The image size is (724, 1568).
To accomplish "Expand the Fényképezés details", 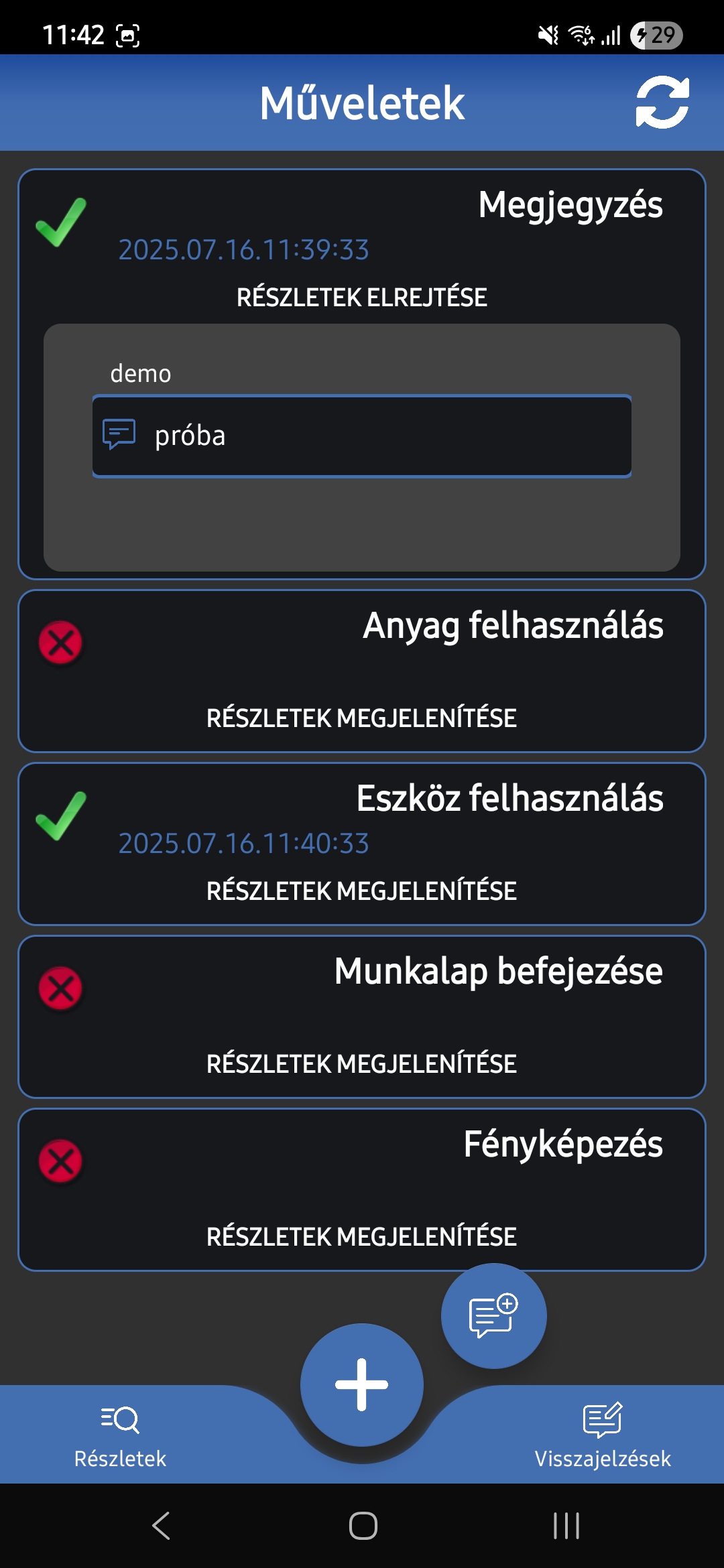I will pyautogui.click(x=362, y=1237).
